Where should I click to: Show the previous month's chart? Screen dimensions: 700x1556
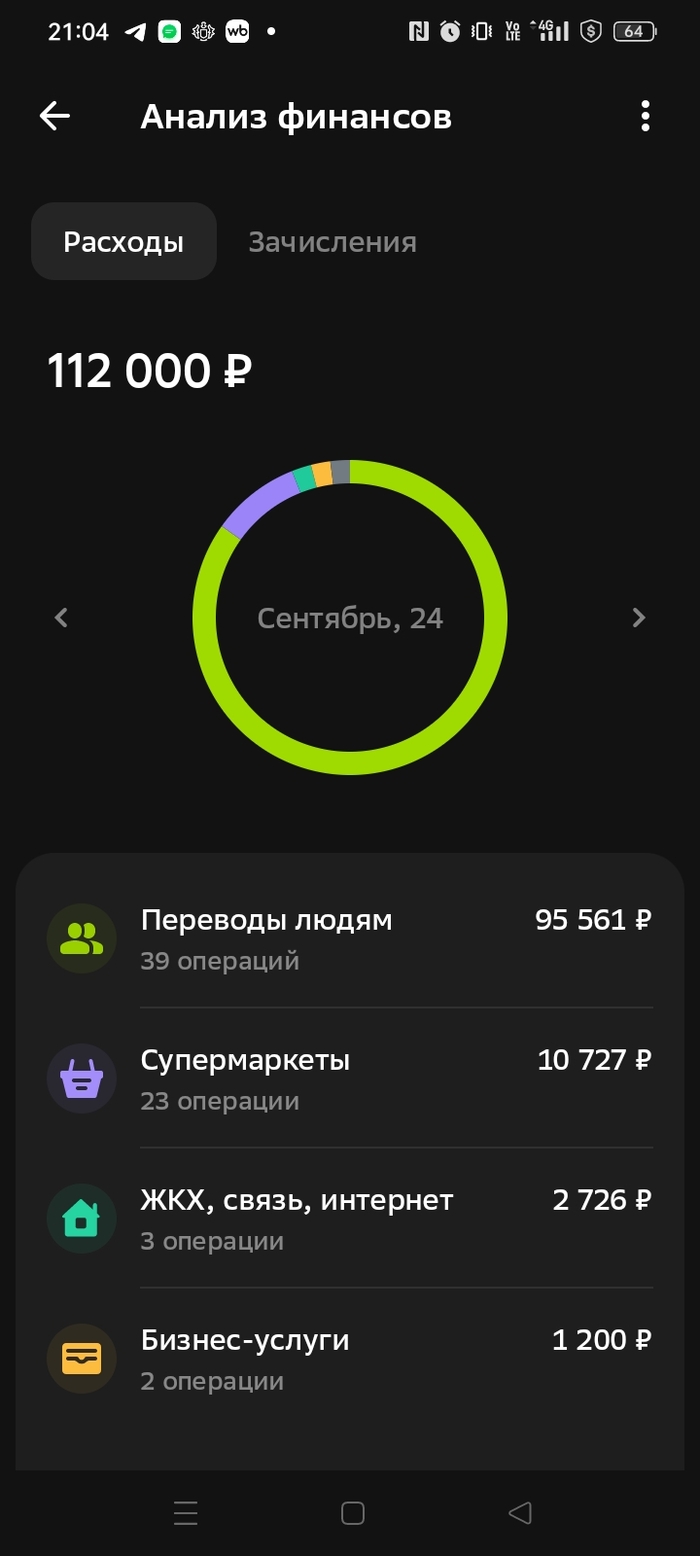[62, 618]
